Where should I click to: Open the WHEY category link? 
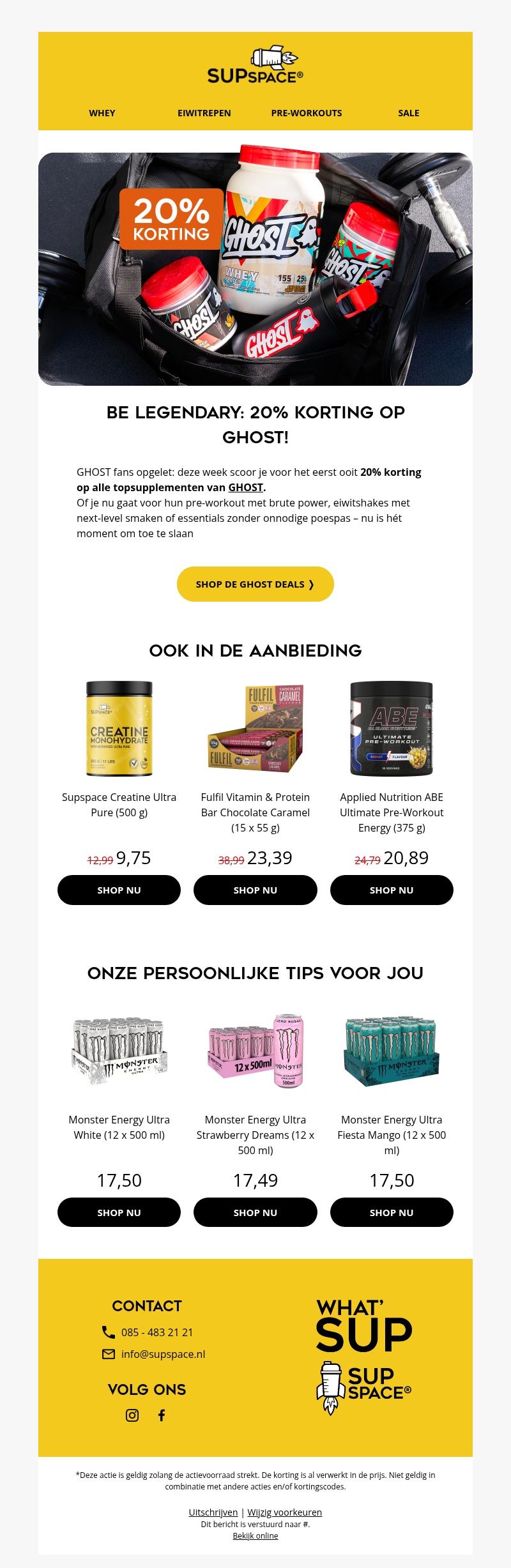click(x=102, y=113)
